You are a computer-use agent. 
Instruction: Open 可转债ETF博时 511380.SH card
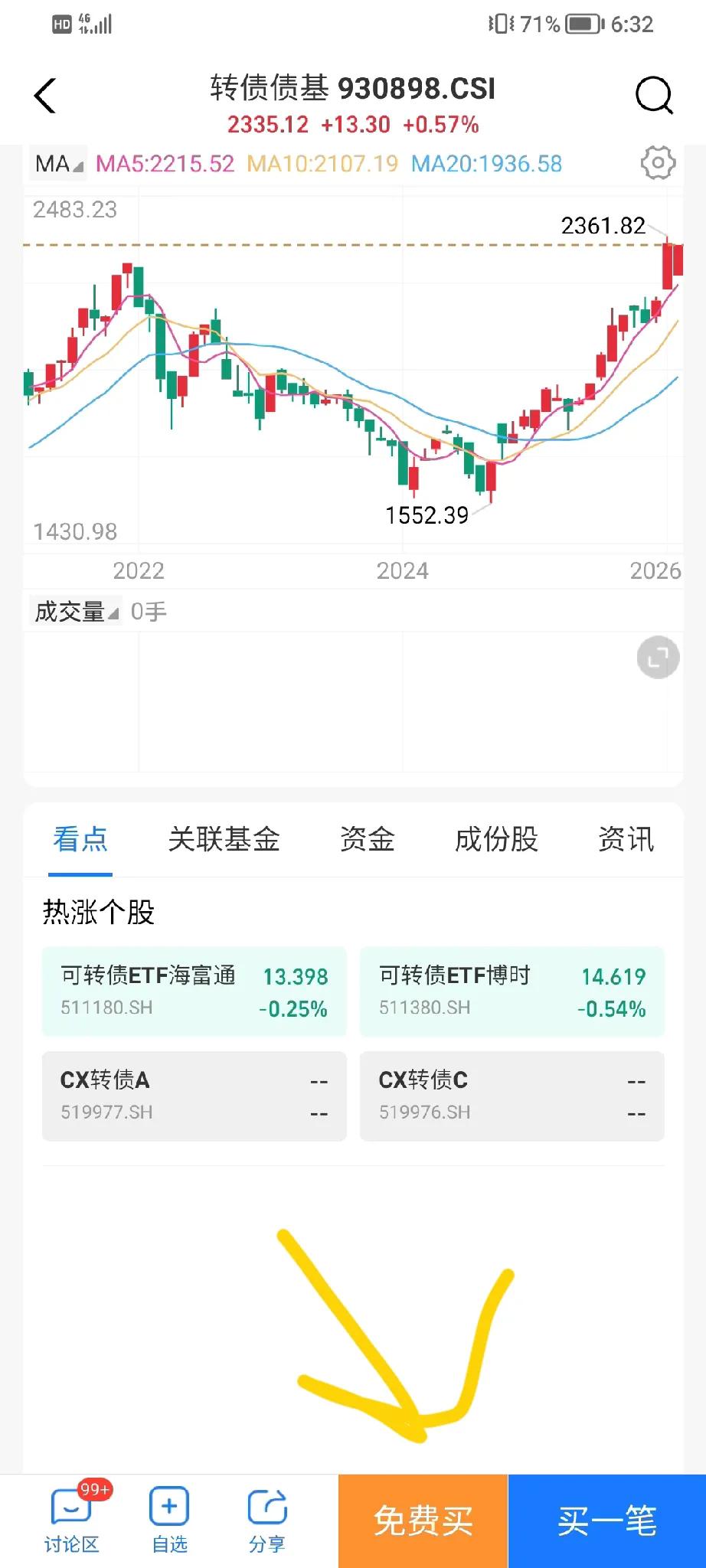512,991
